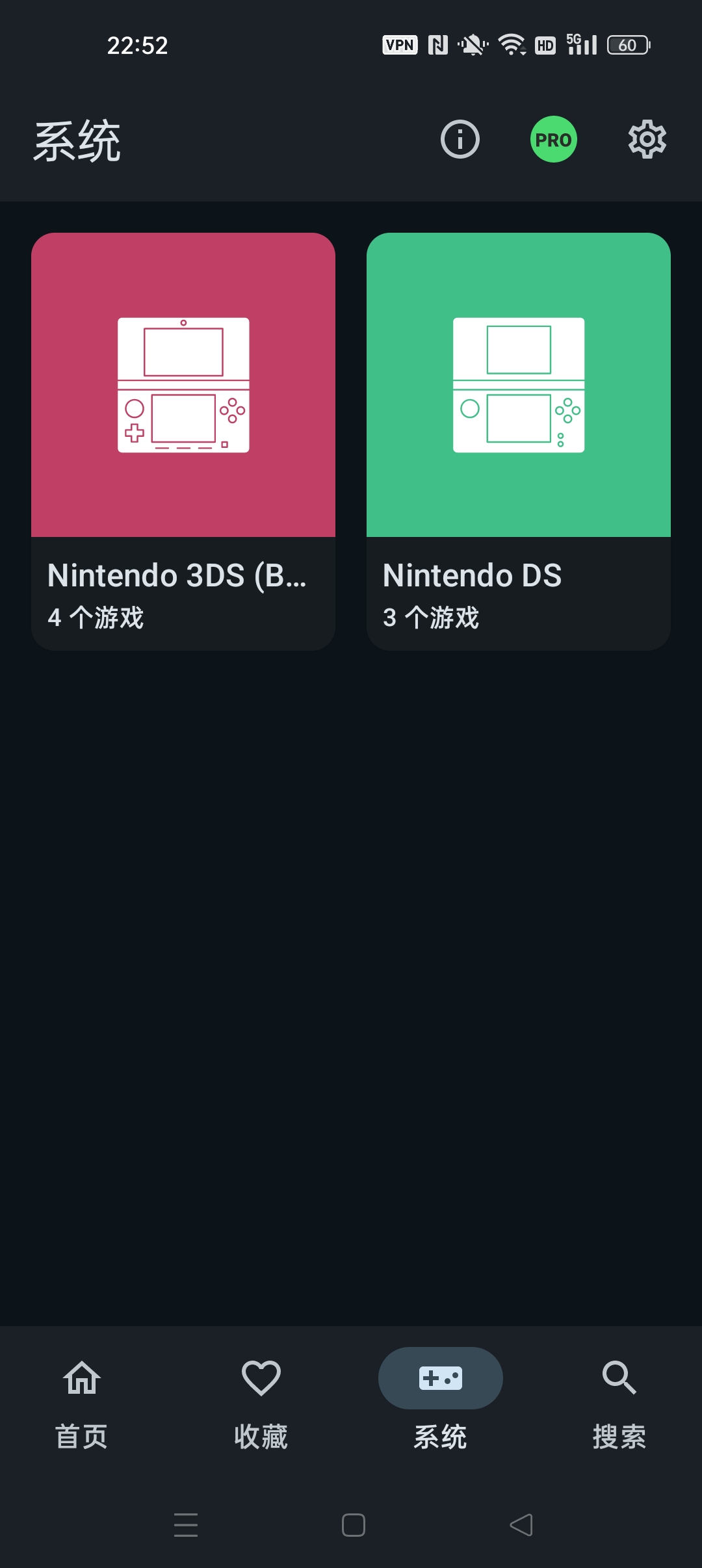The height and width of the screenshot is (1568, 702).
Task: Open the info icon in the top bar
Action: pos(460,139)
